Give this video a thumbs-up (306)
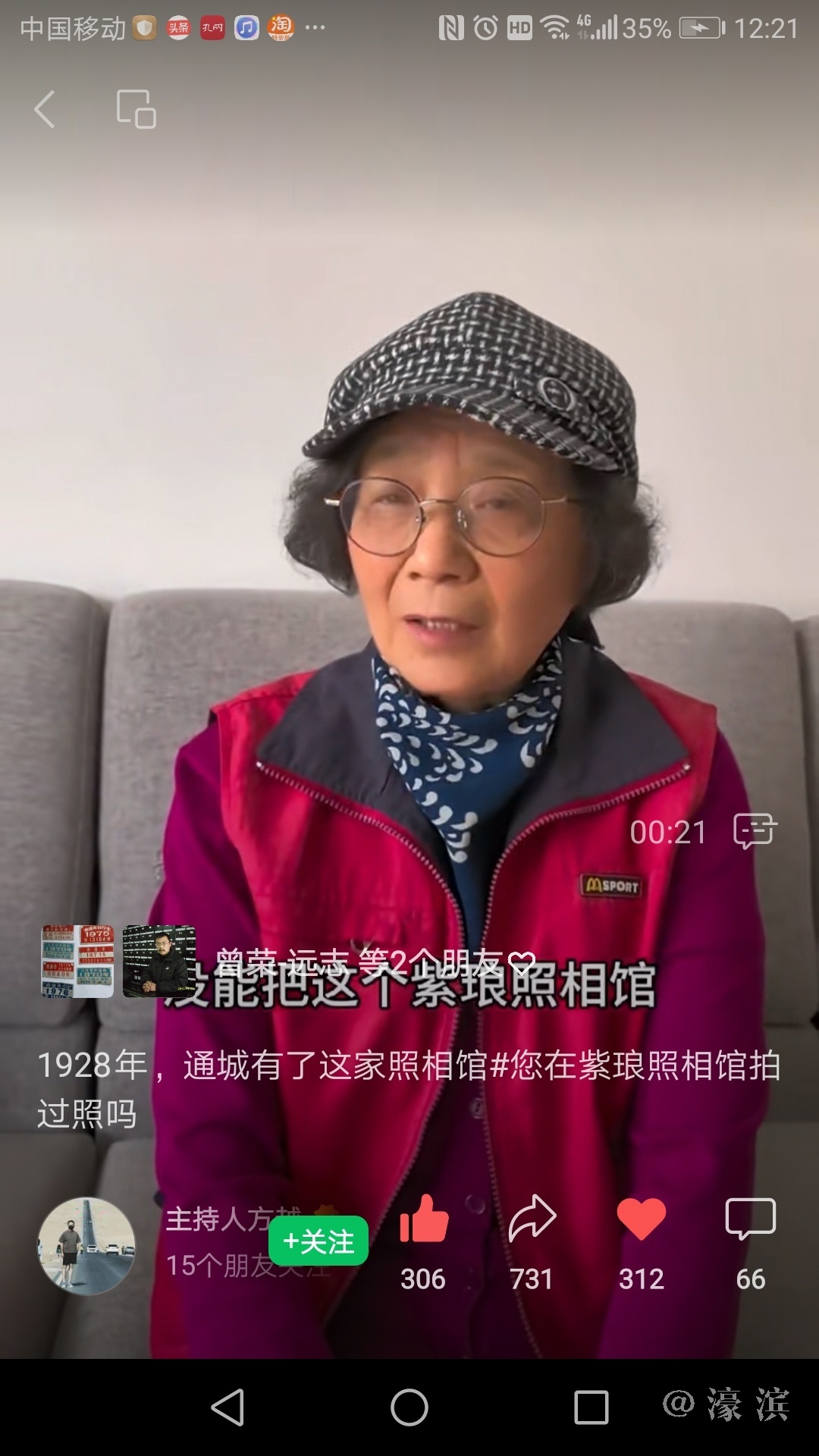Screen dimensions: 819x1456 pyautogui.click(x=423, y=1220)
